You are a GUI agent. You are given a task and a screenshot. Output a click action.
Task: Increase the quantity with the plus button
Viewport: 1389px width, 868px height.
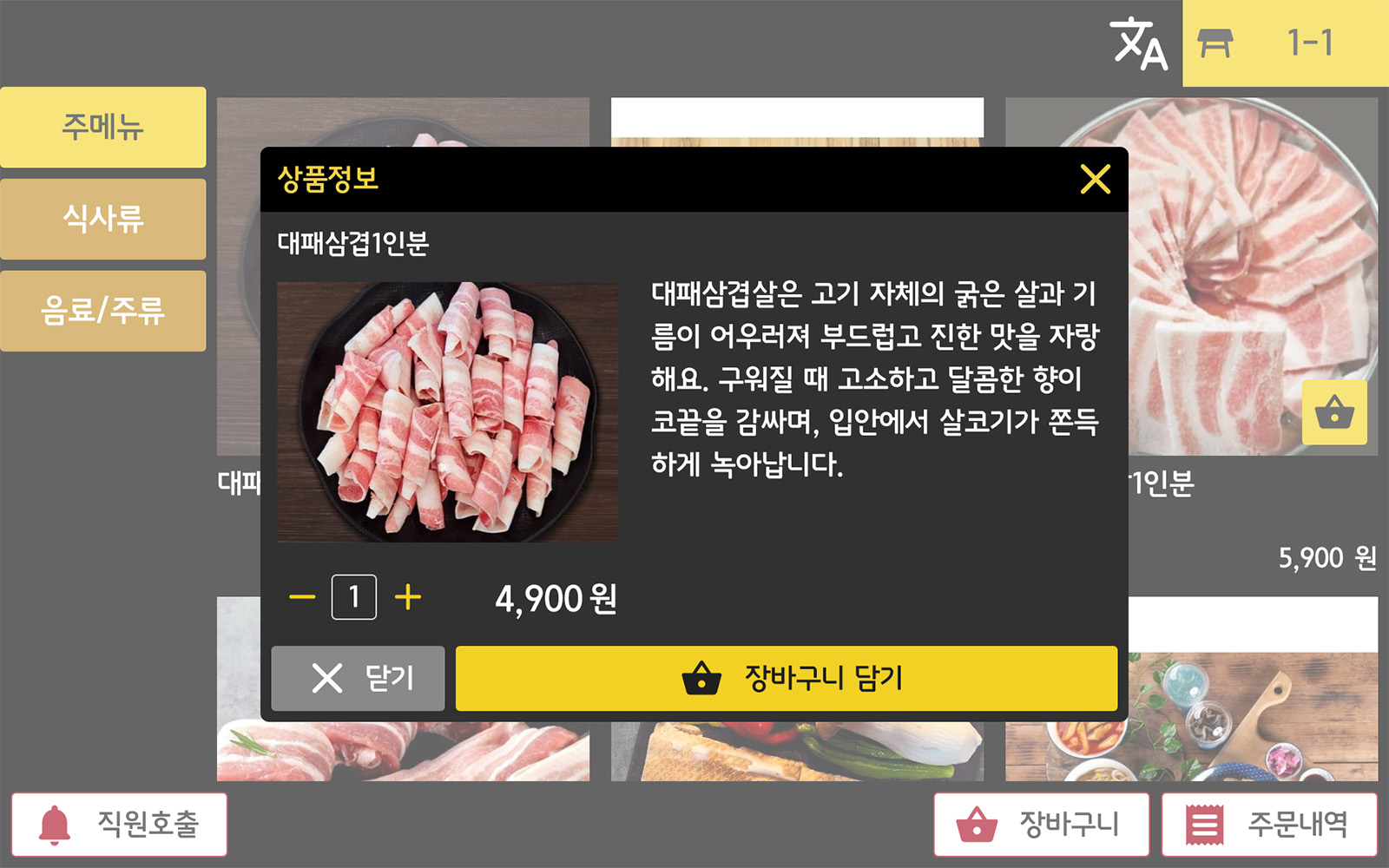coord(407,597)
